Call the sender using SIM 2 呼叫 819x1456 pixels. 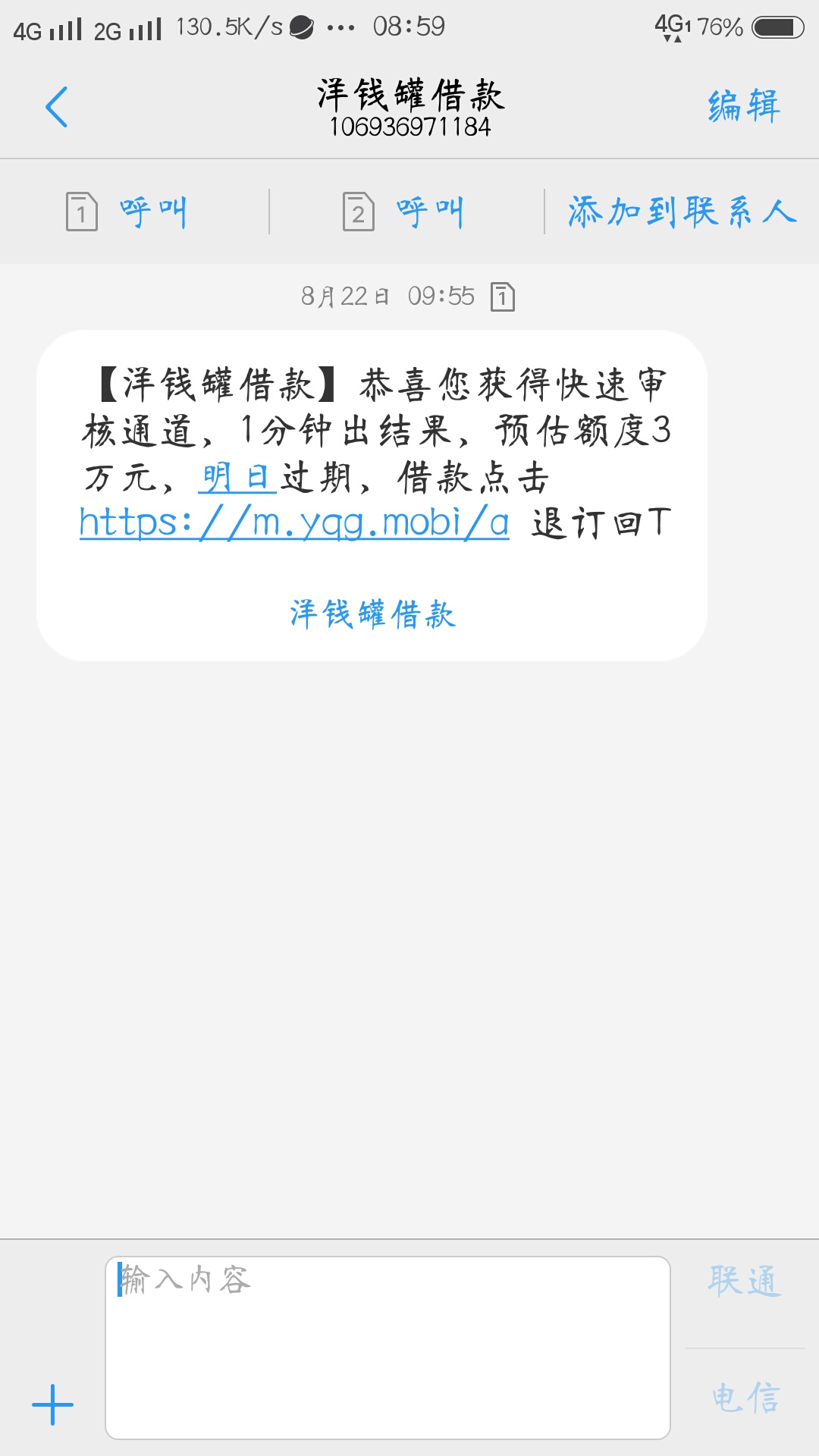[403, 212]
